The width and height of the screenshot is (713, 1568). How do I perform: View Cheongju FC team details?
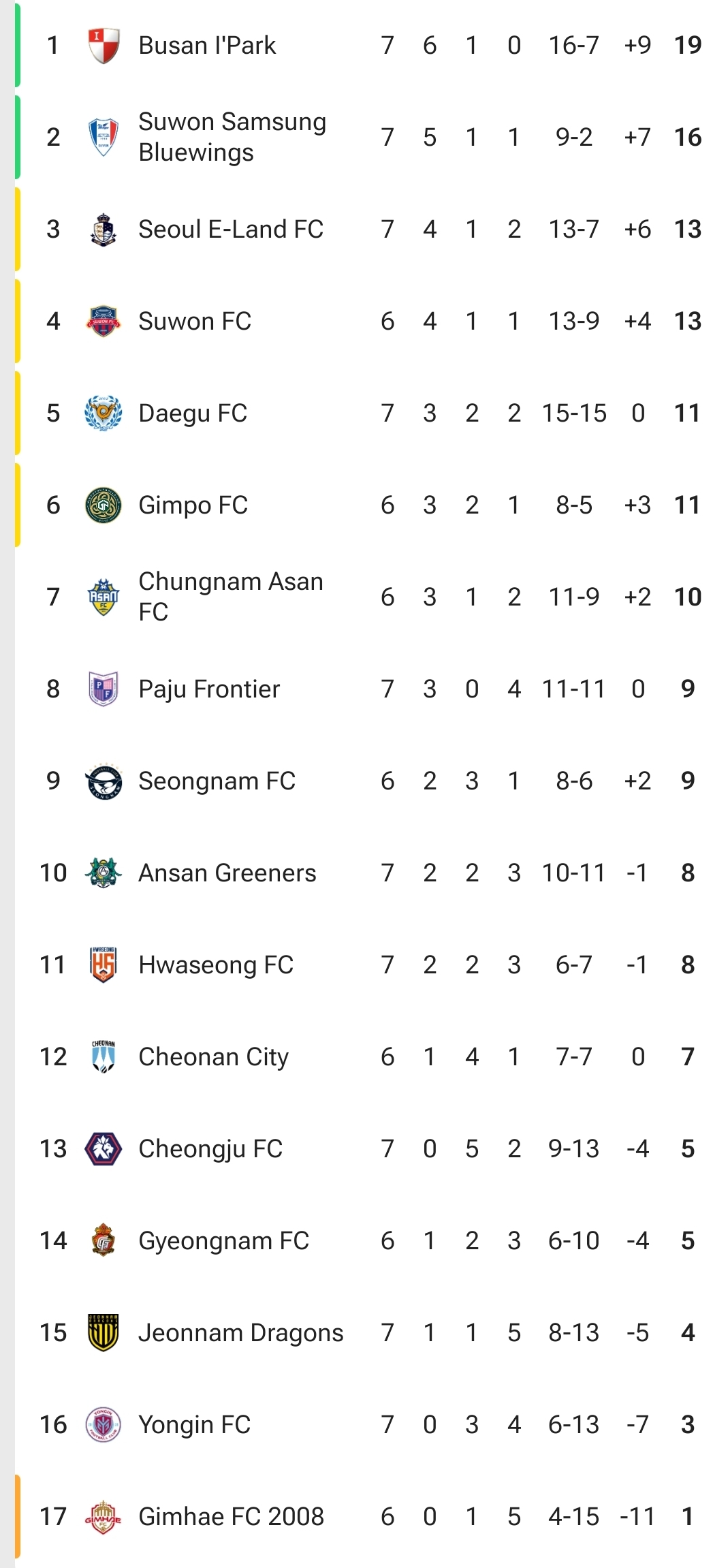pyautogui.click(x=210, y=1149)
